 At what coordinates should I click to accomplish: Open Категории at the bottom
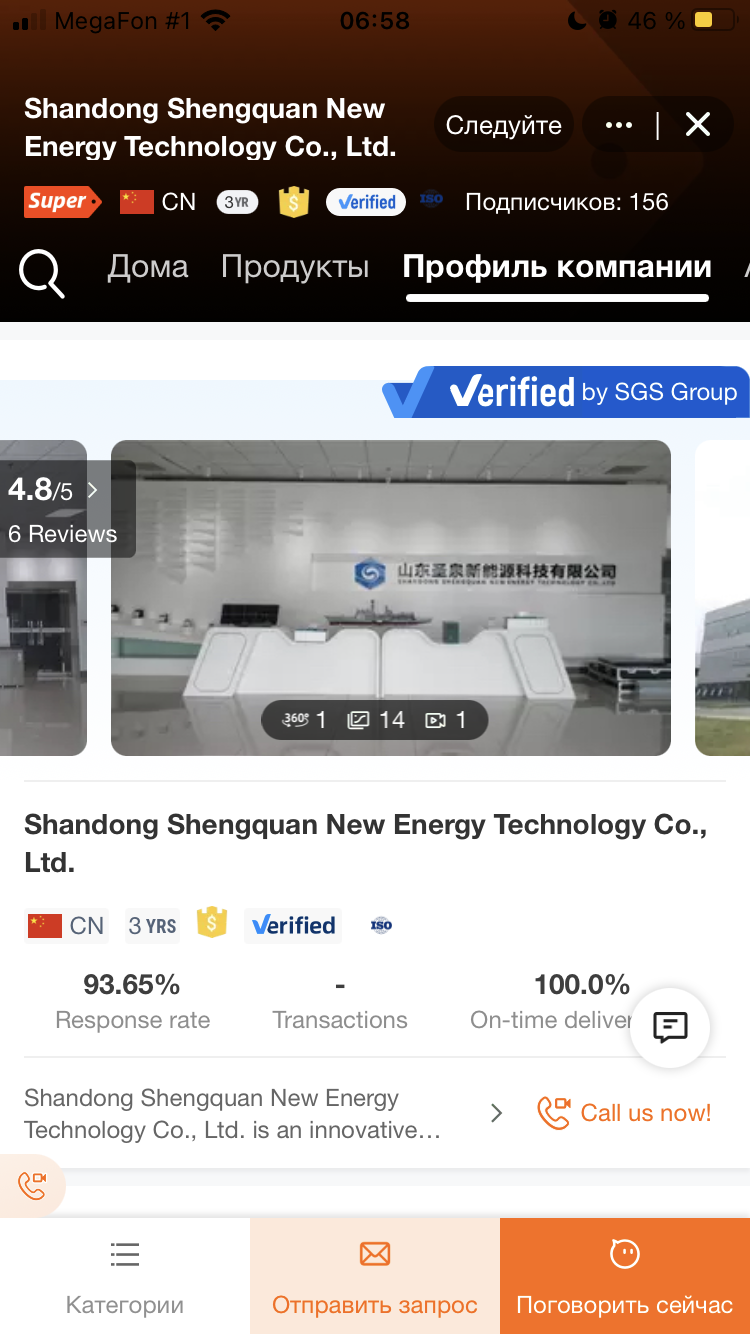125,1276
